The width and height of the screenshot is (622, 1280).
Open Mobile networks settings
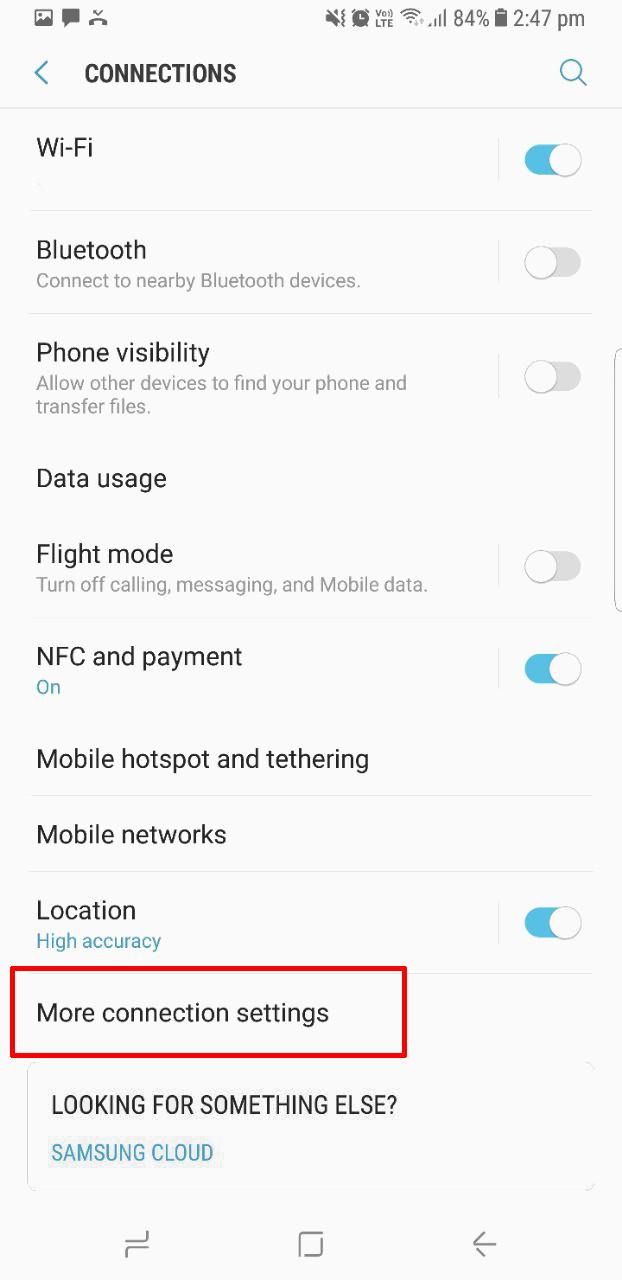click(x=311, y=835)
